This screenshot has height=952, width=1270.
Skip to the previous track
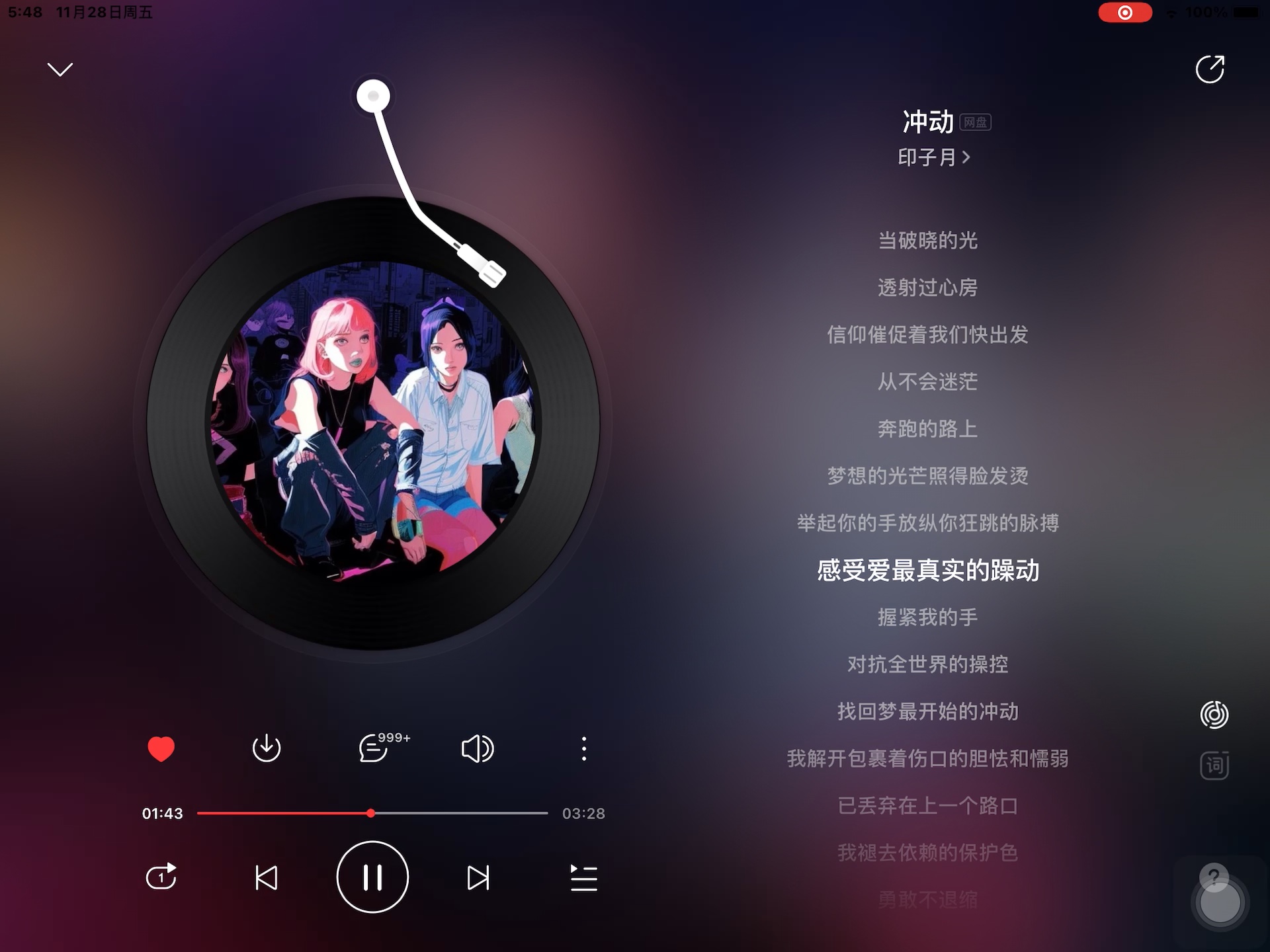pos(267,877)
